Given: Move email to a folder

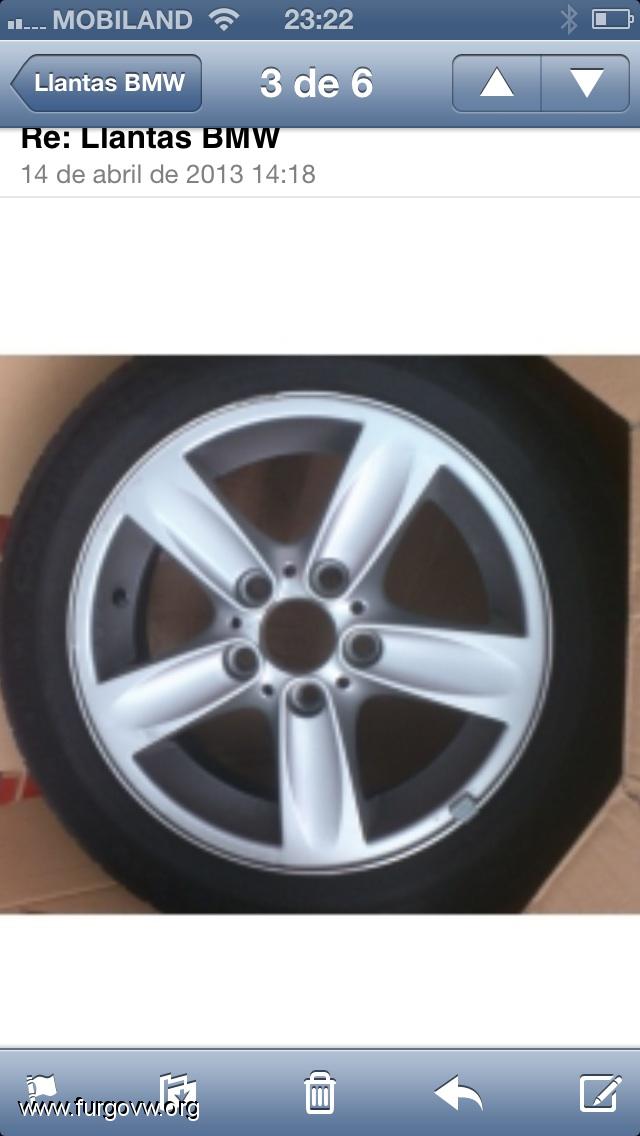Looking at the screenshot, I should (x=179, y=1092).
